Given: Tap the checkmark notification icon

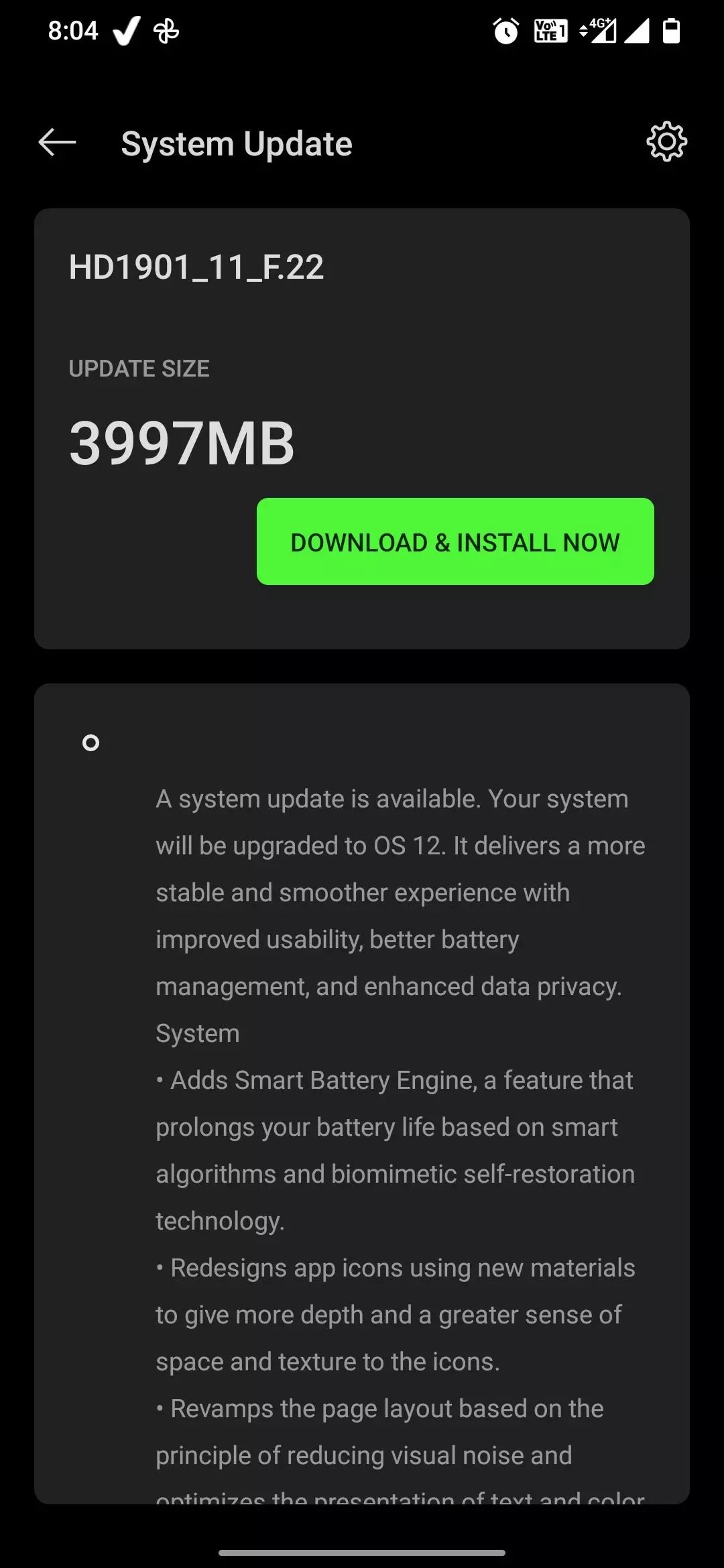Looking at the screenshot, I should click(125, 30).
